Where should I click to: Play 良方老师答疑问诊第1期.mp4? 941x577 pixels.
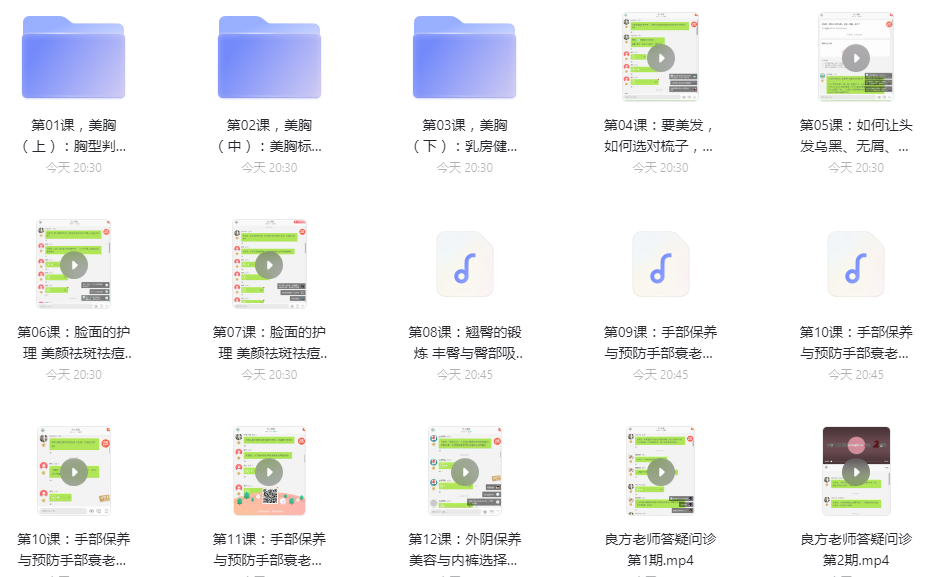tap(660, 472)
